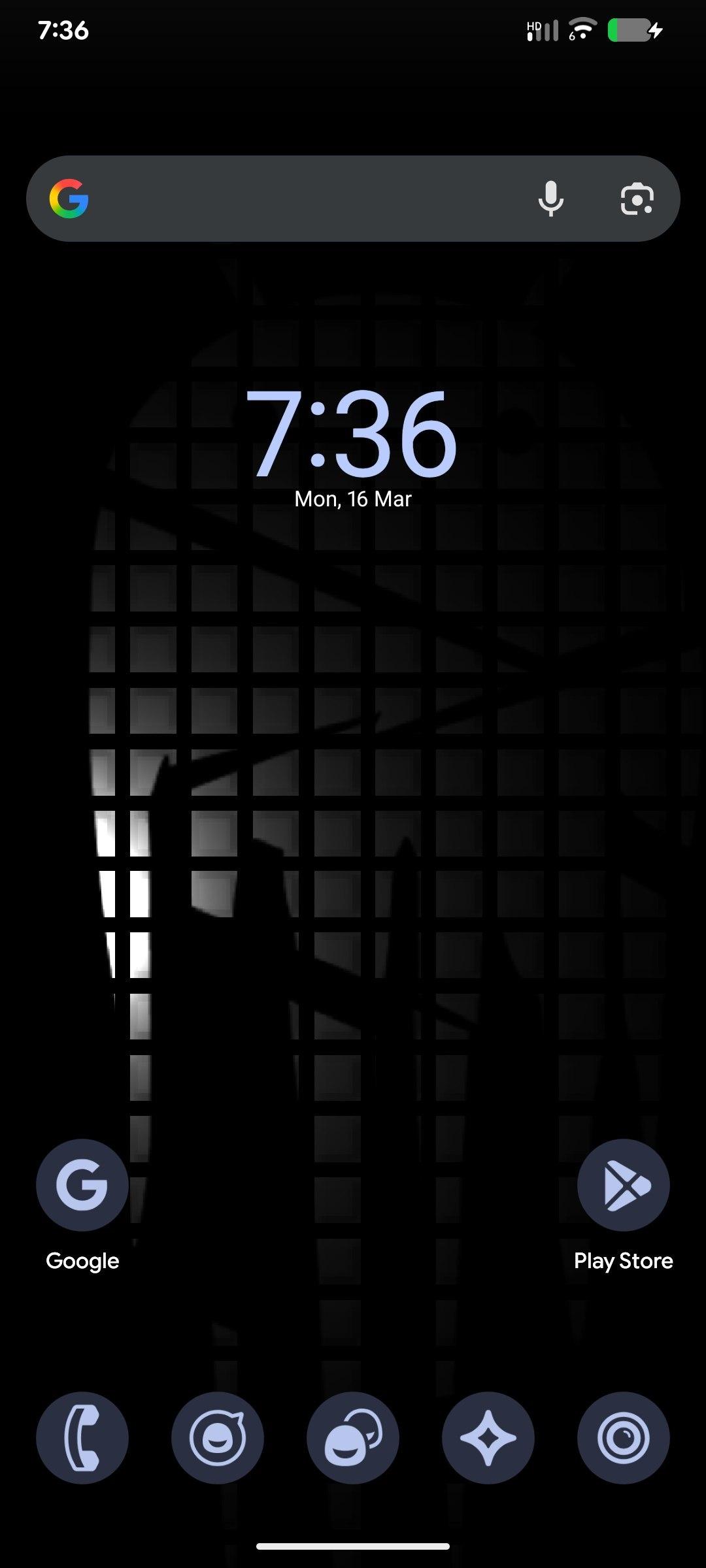Open the 7:36 clock widget
Viewport: 706px width, 1568px height.
click(x=352, y=433)
